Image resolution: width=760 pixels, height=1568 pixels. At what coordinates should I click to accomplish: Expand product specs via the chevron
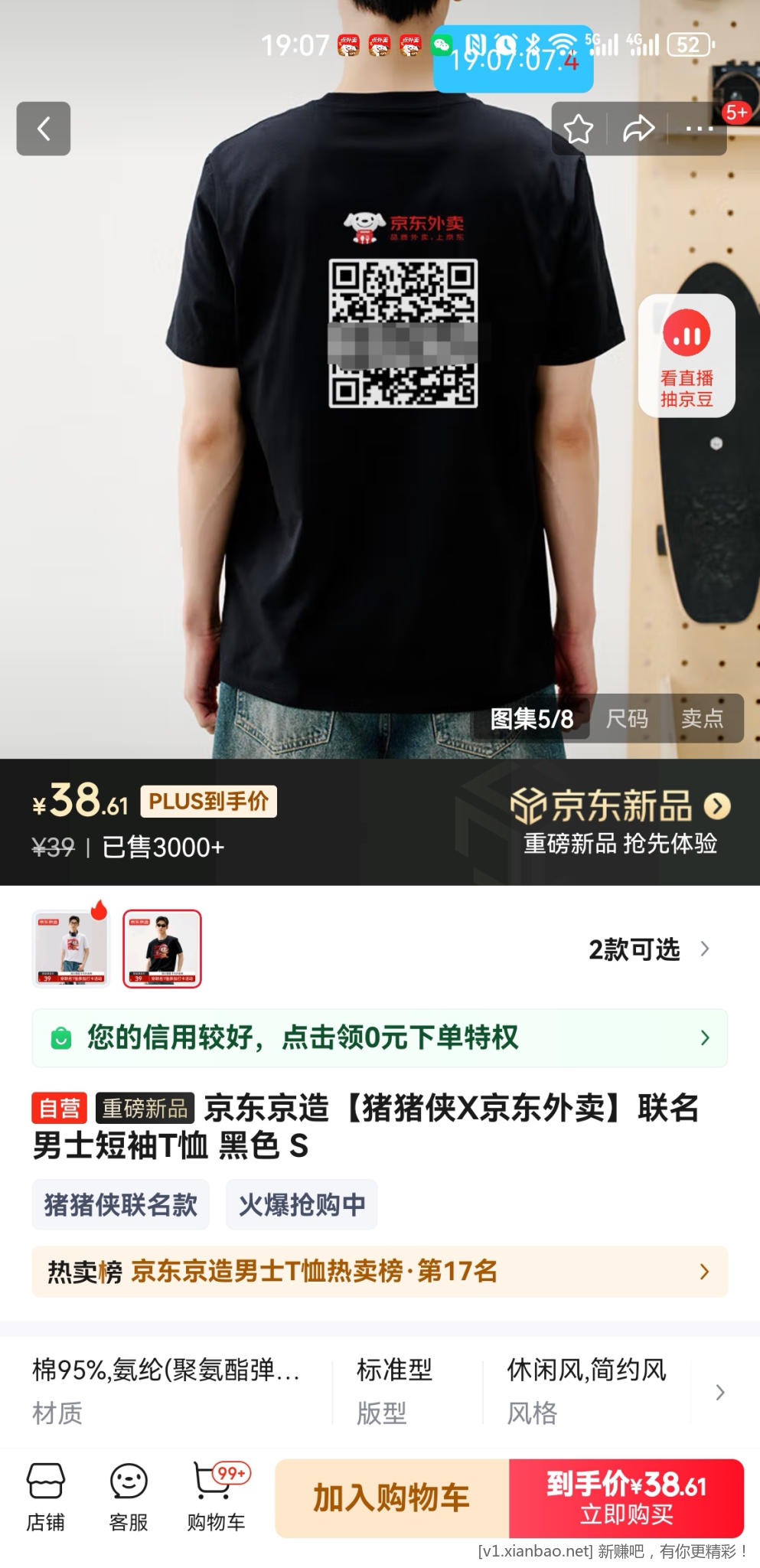[719, 1391]
